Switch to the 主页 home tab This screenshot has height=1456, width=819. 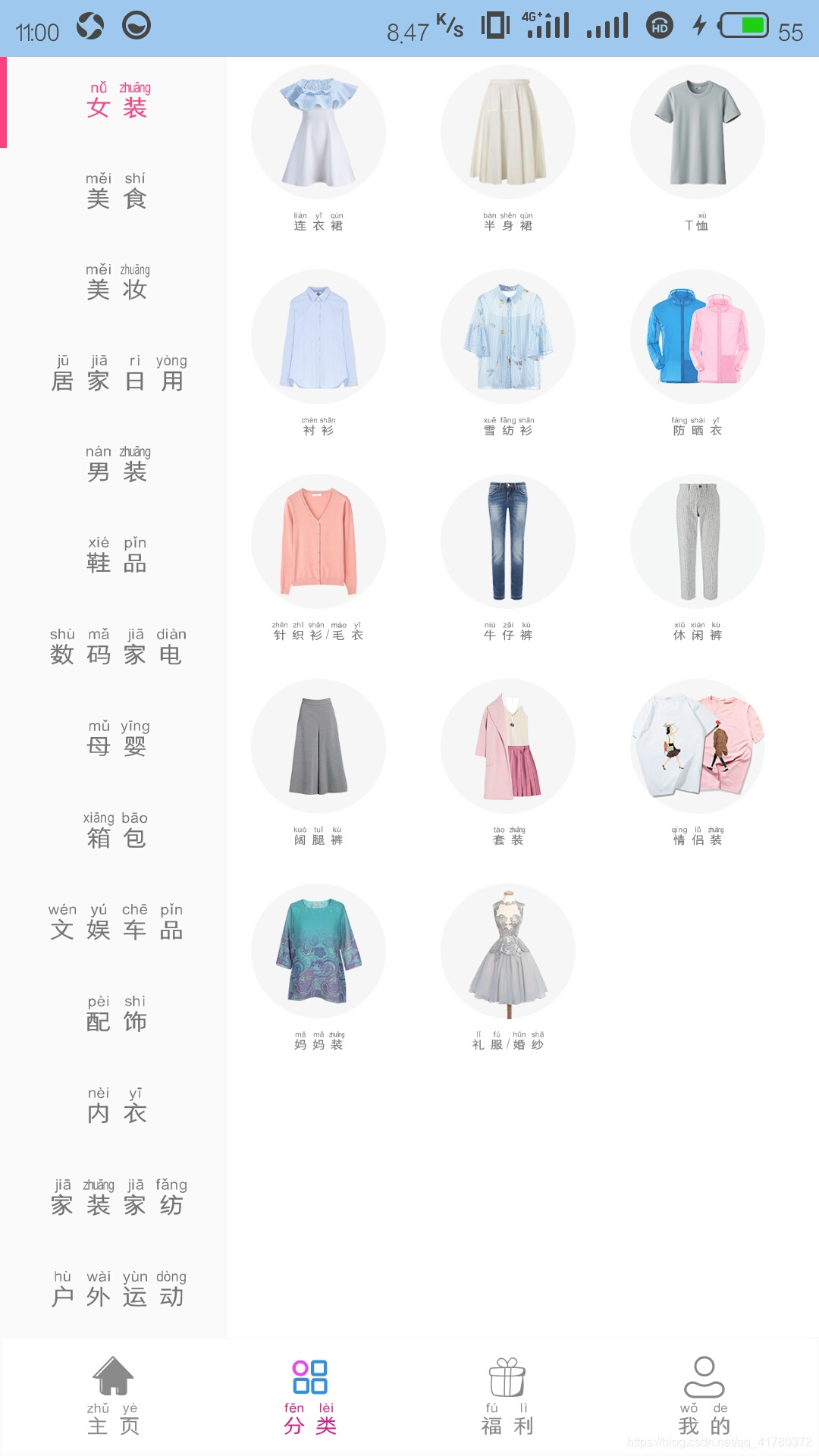pyautogui.click(x=113, y=1395)
